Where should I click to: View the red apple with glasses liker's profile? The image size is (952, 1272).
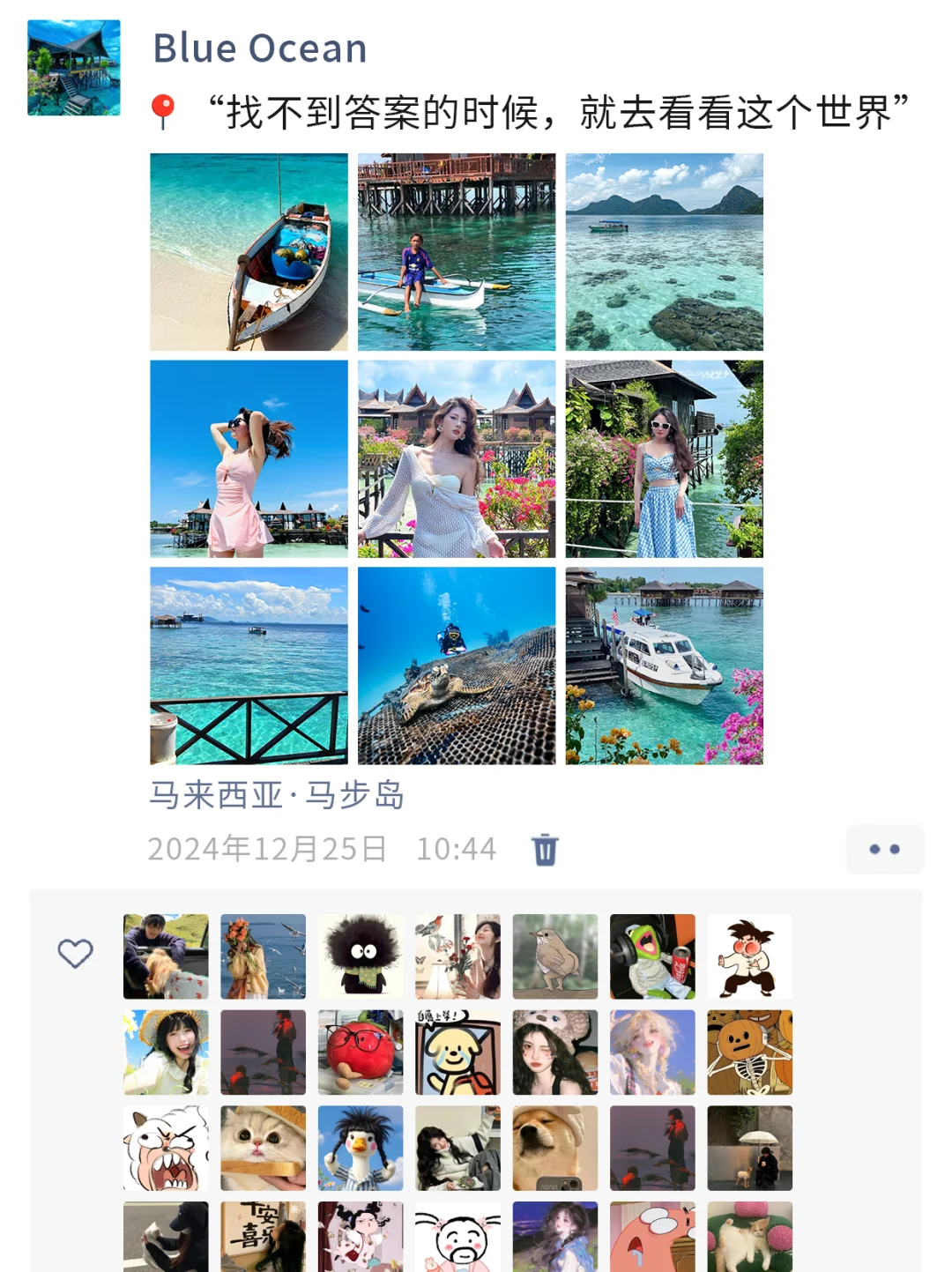click(361, 1053)
